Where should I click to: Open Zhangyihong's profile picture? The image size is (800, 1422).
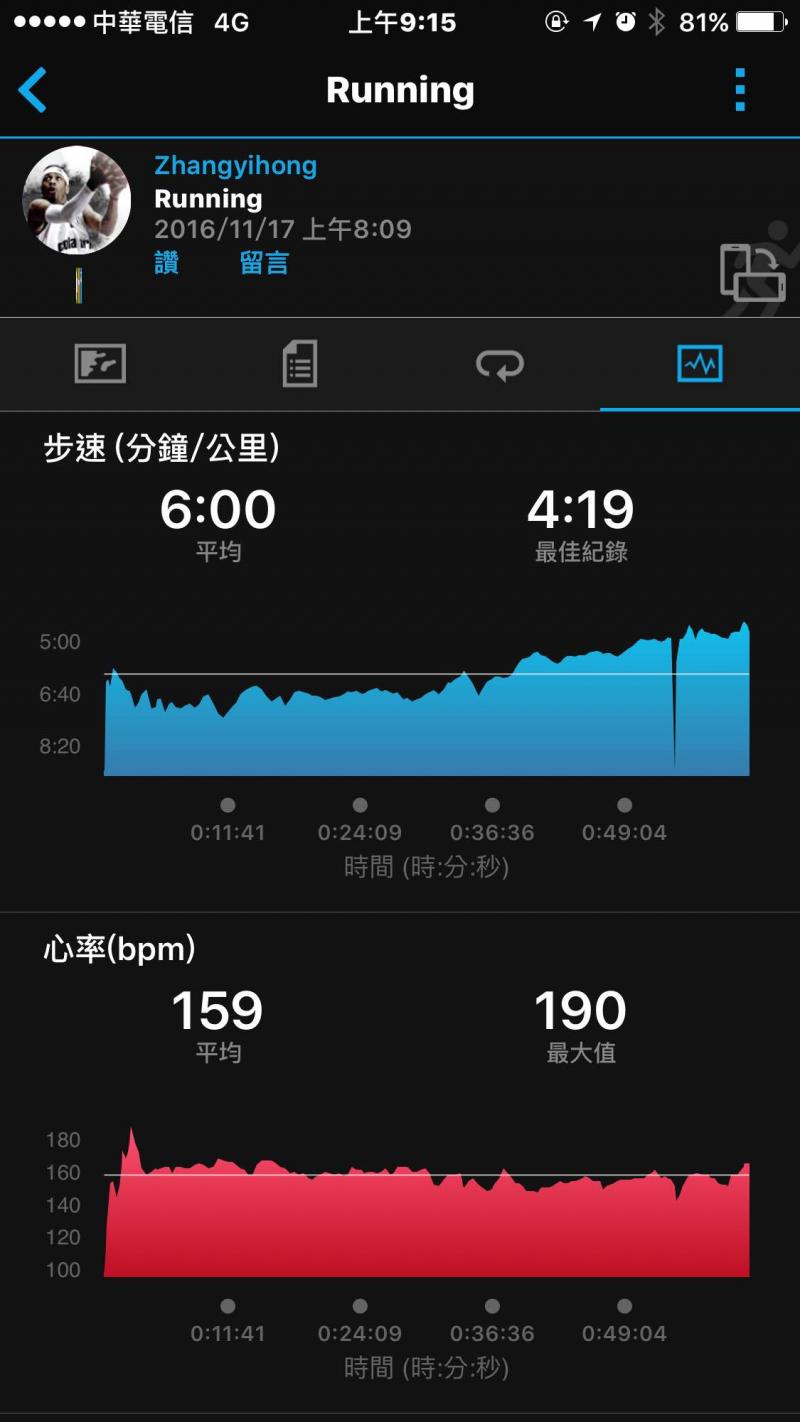pyautogui.click(x=77, y=200)
